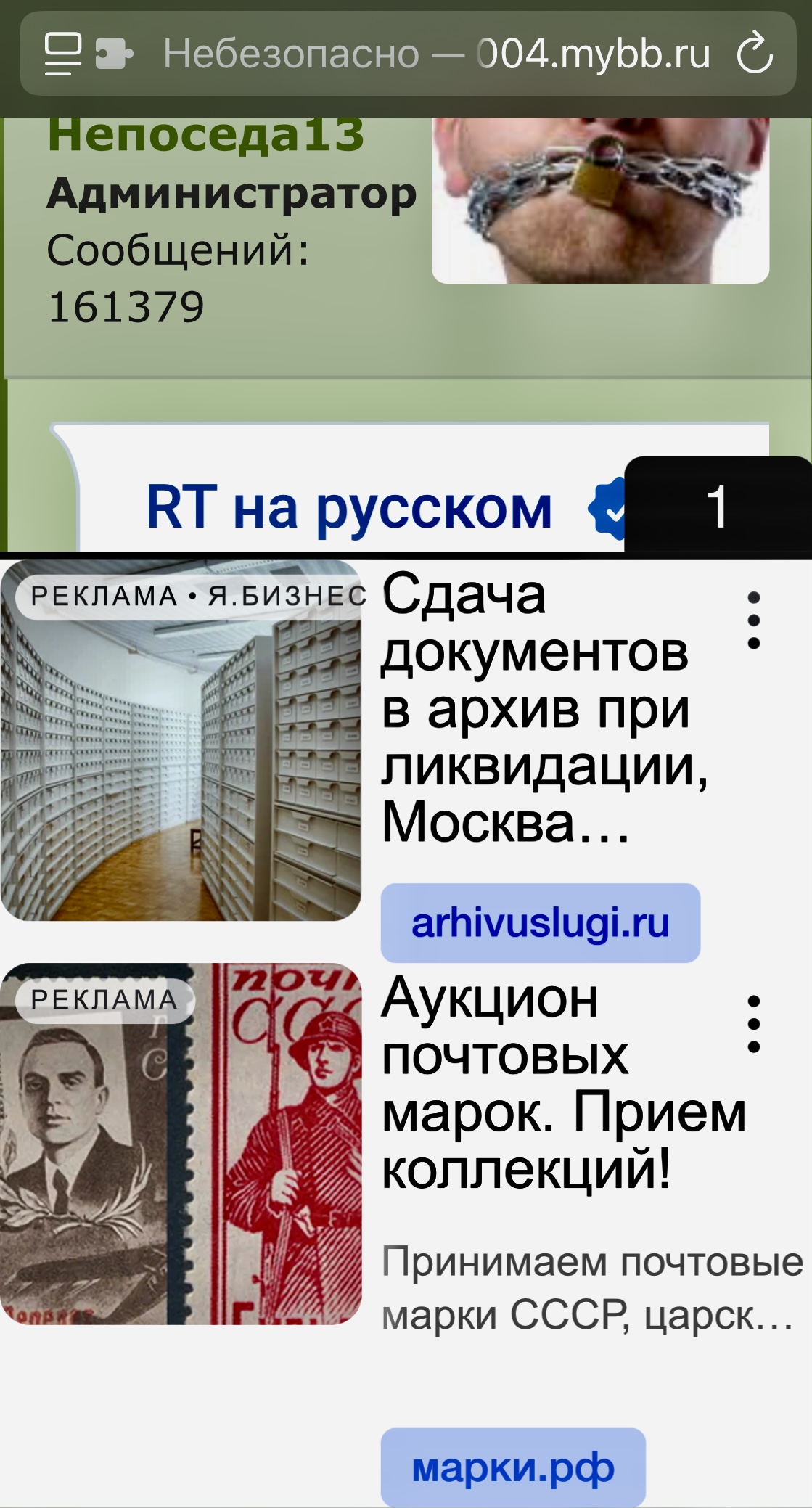Visit arhivuslugi.ru
The width and height of the screenshot is (812, 1508).
click(541, 923)
